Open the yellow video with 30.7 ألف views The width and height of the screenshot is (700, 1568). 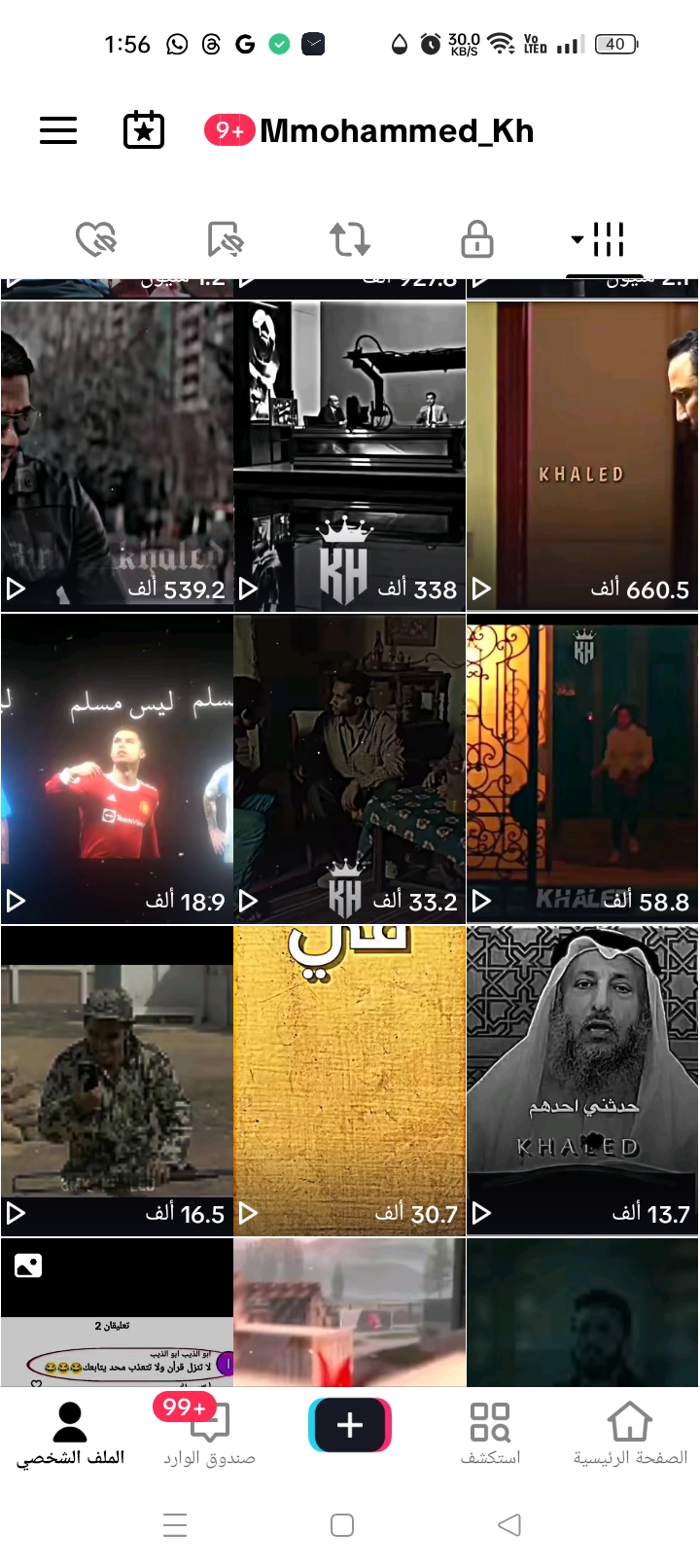(x=350, y=1080)
